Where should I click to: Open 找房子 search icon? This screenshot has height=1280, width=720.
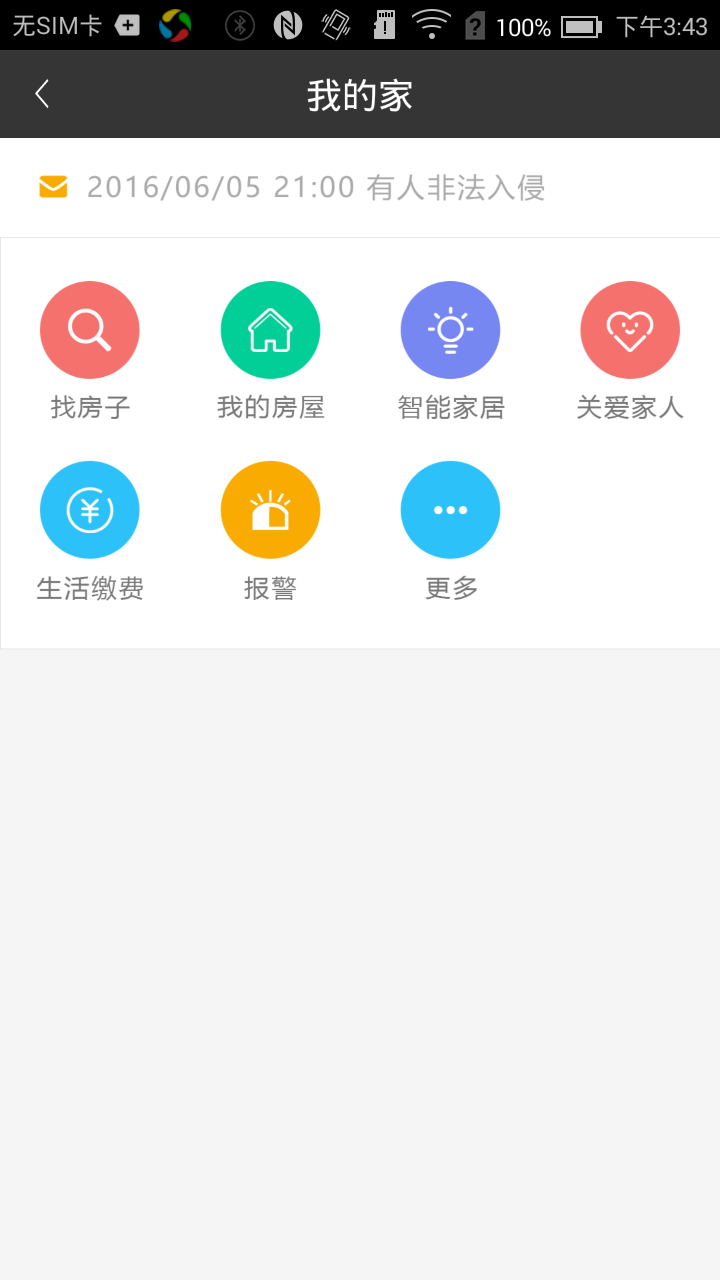pos(90,329)
